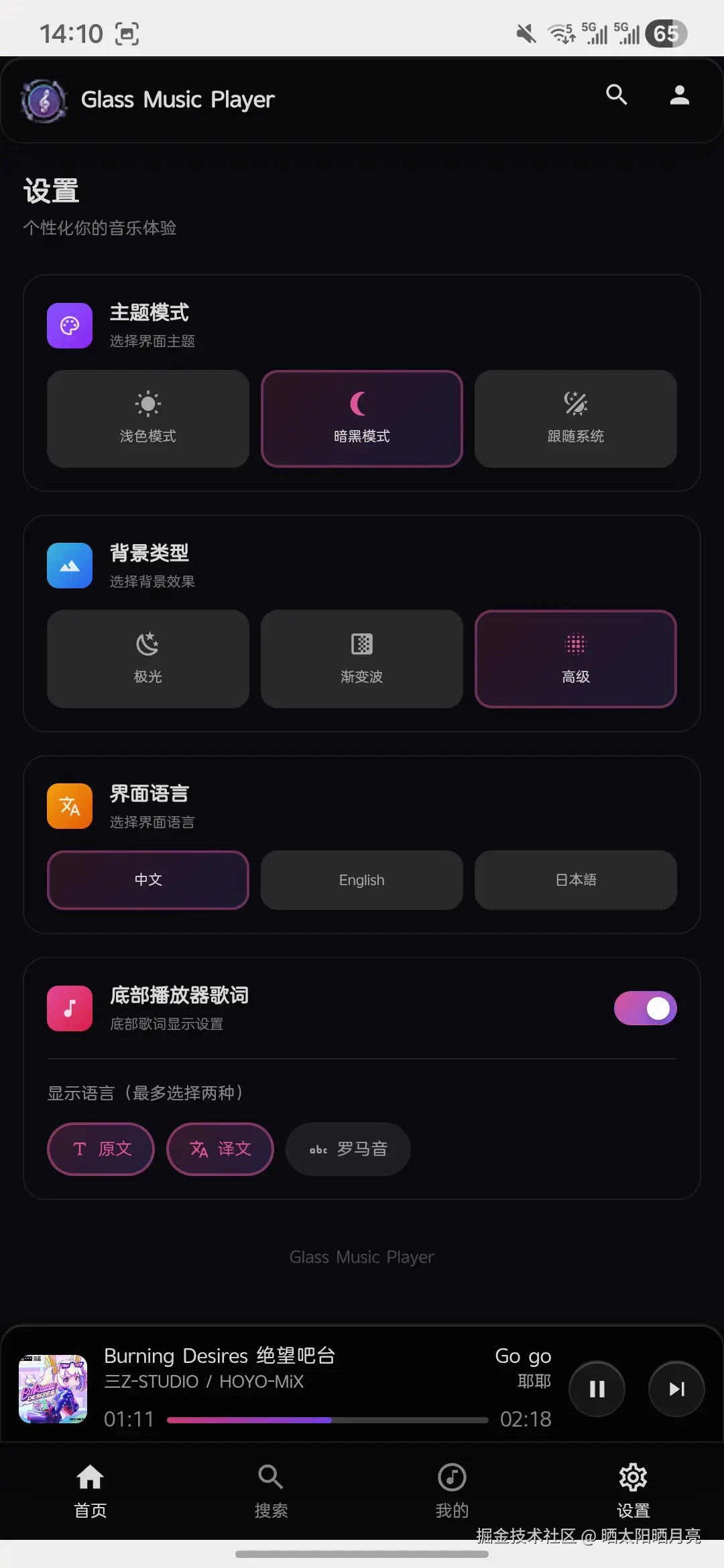Deselect the 译文 display language chip
This screenshot has width=724, height=1568.
click(220, 1149)
